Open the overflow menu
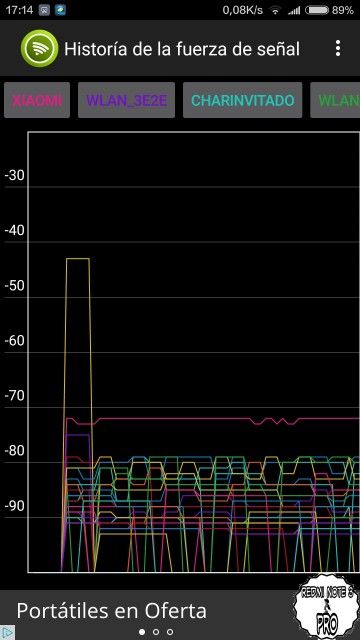The height and width of the screenshot is (640, 360). [338, 48]
